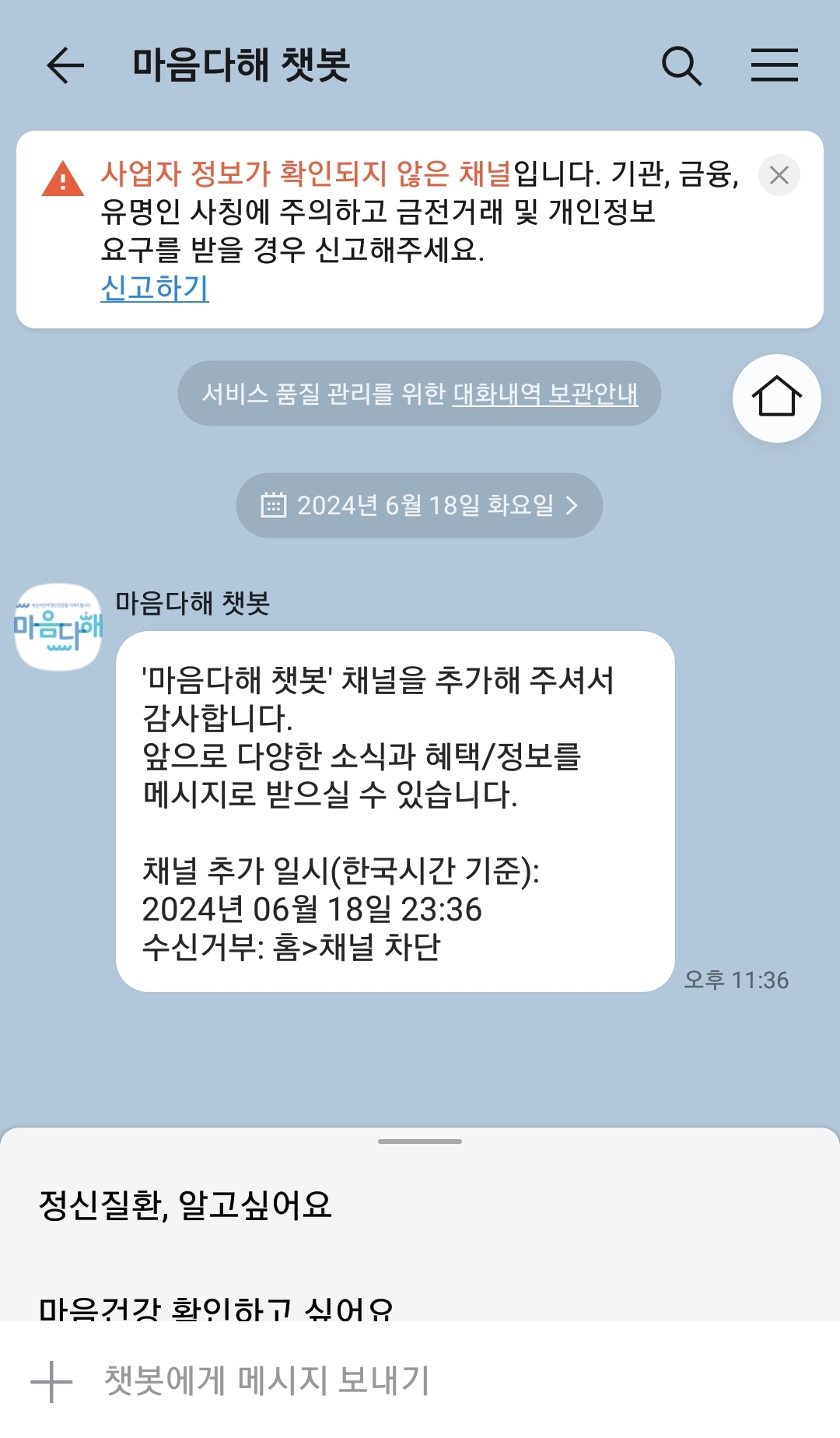Open the hamburger menu

pyautogui.click(x=774, y=65)
